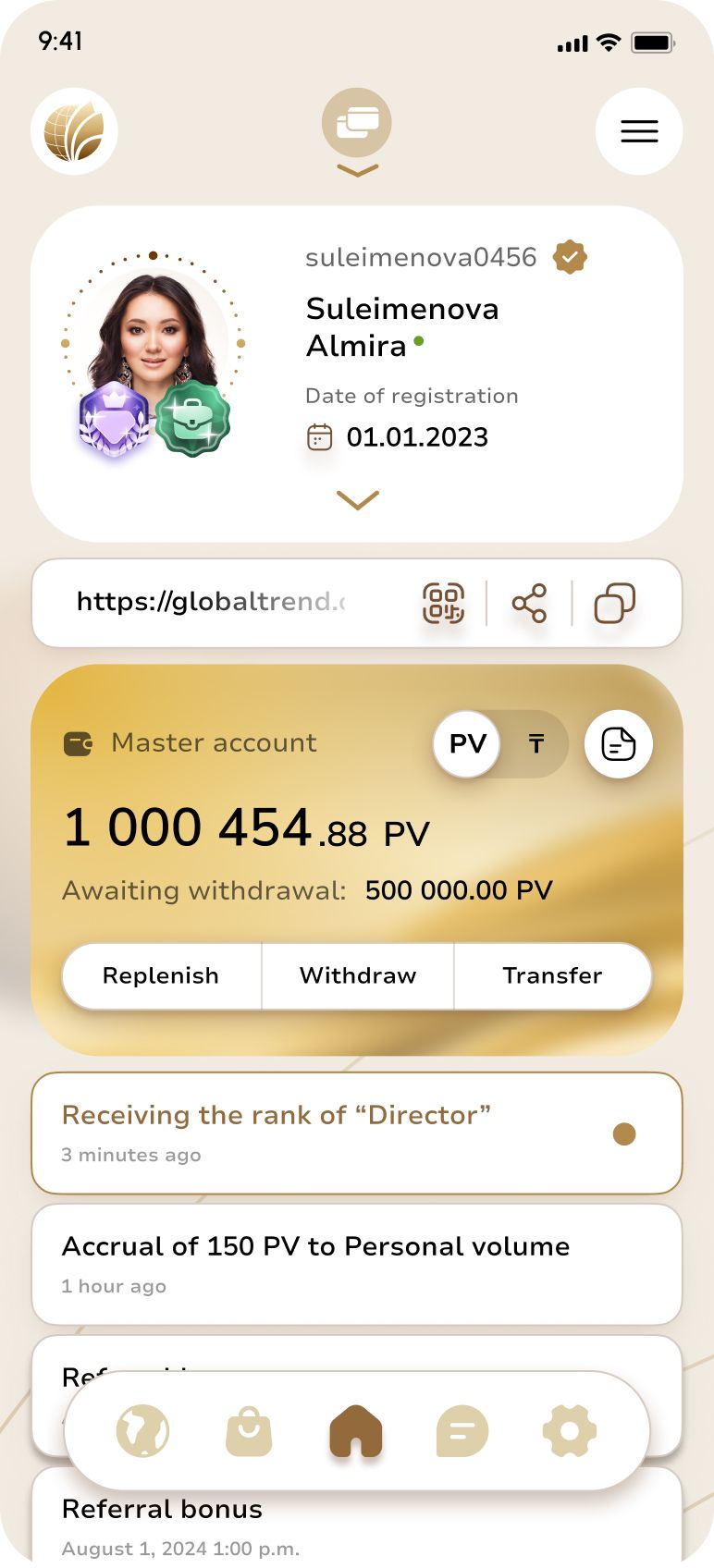Open Settings with the gear icon

[569, 1430]
